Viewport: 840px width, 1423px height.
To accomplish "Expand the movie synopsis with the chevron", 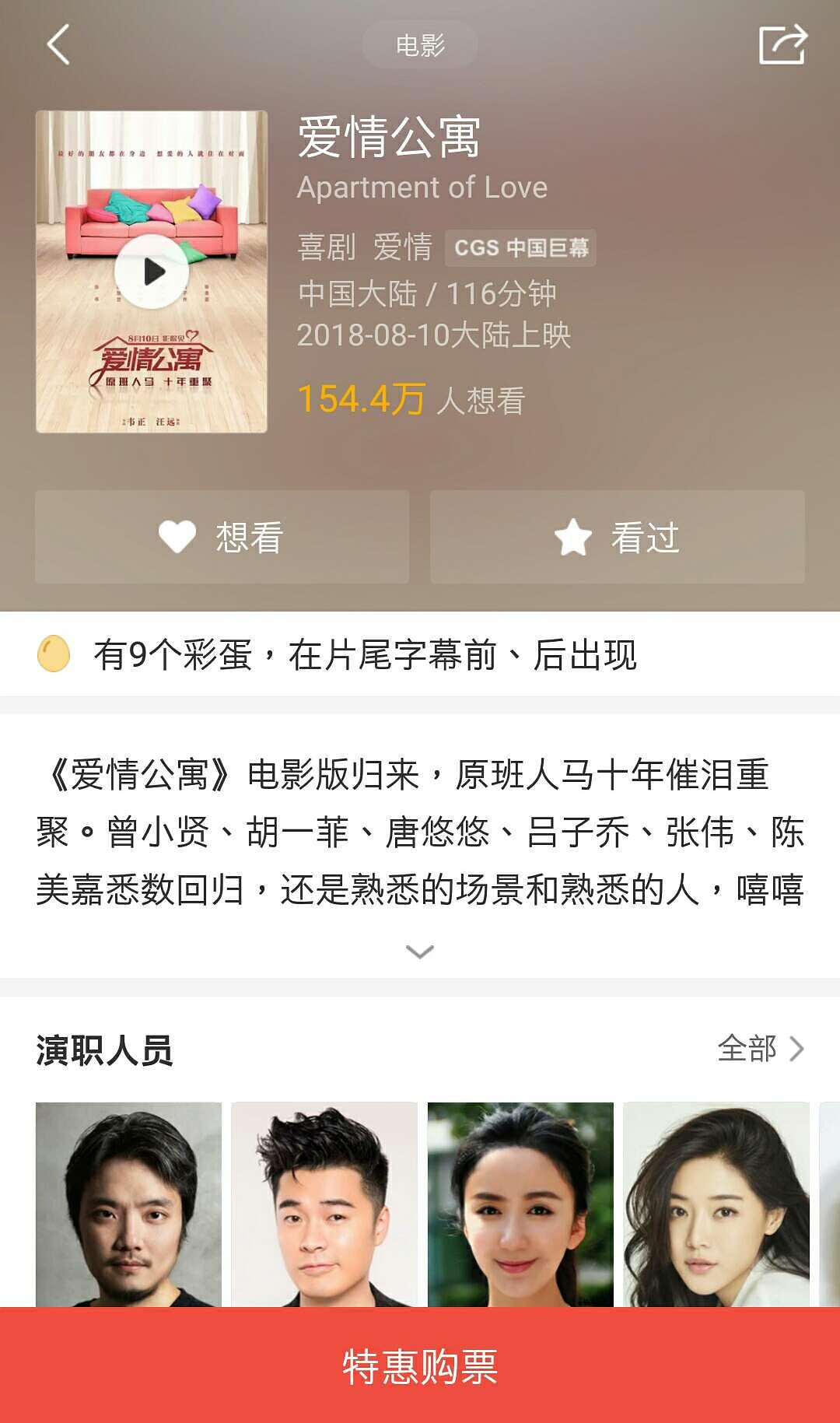I will click(420, 952).
